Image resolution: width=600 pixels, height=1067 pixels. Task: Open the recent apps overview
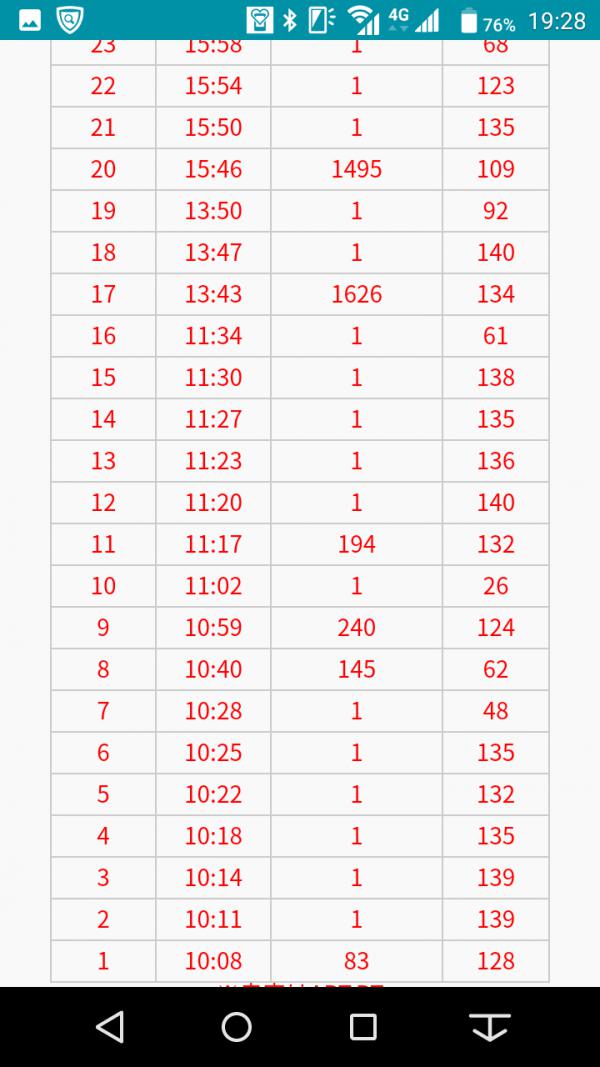coord(363,1027)
